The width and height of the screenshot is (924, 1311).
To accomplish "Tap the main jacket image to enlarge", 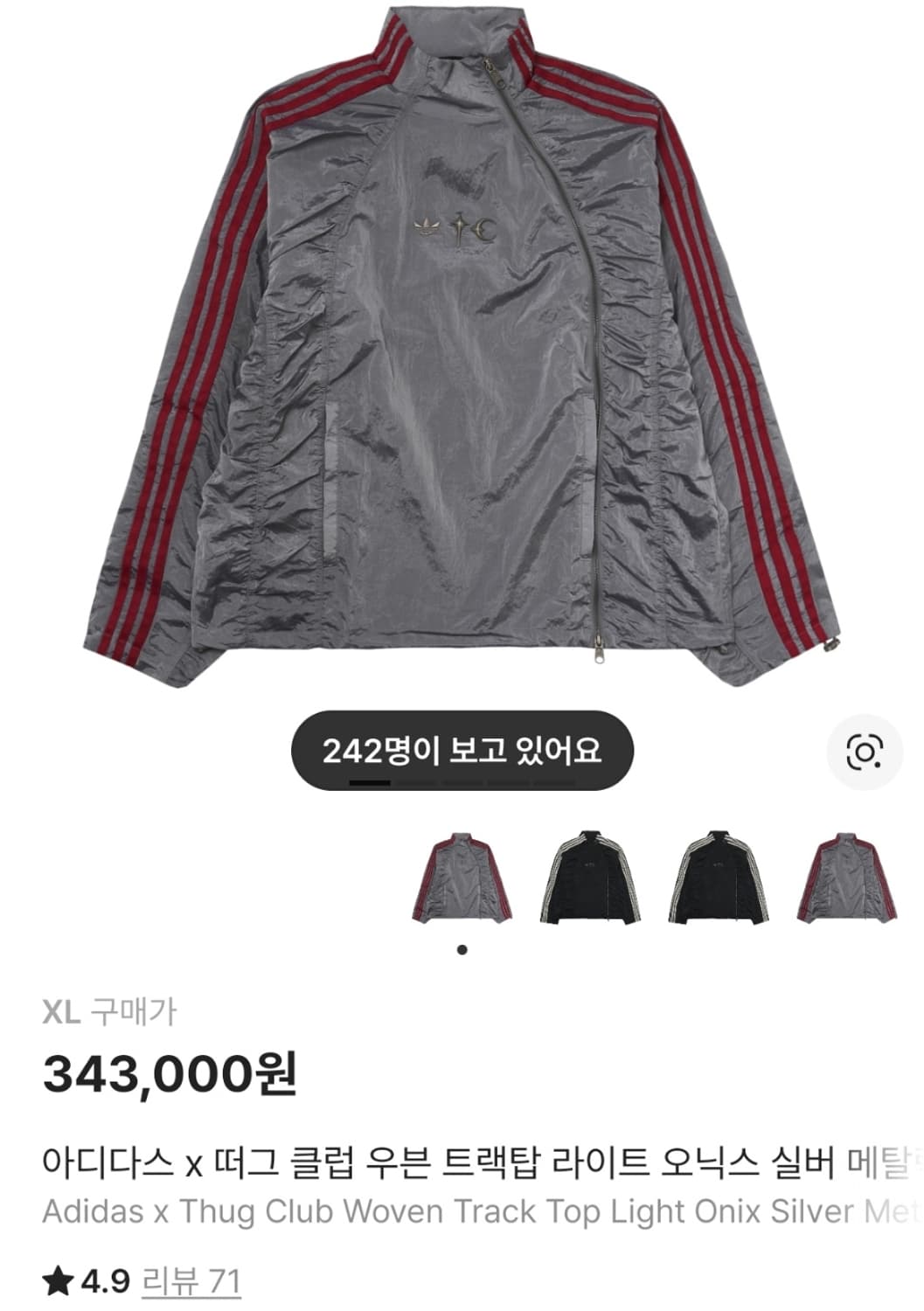I will (462, 350).
